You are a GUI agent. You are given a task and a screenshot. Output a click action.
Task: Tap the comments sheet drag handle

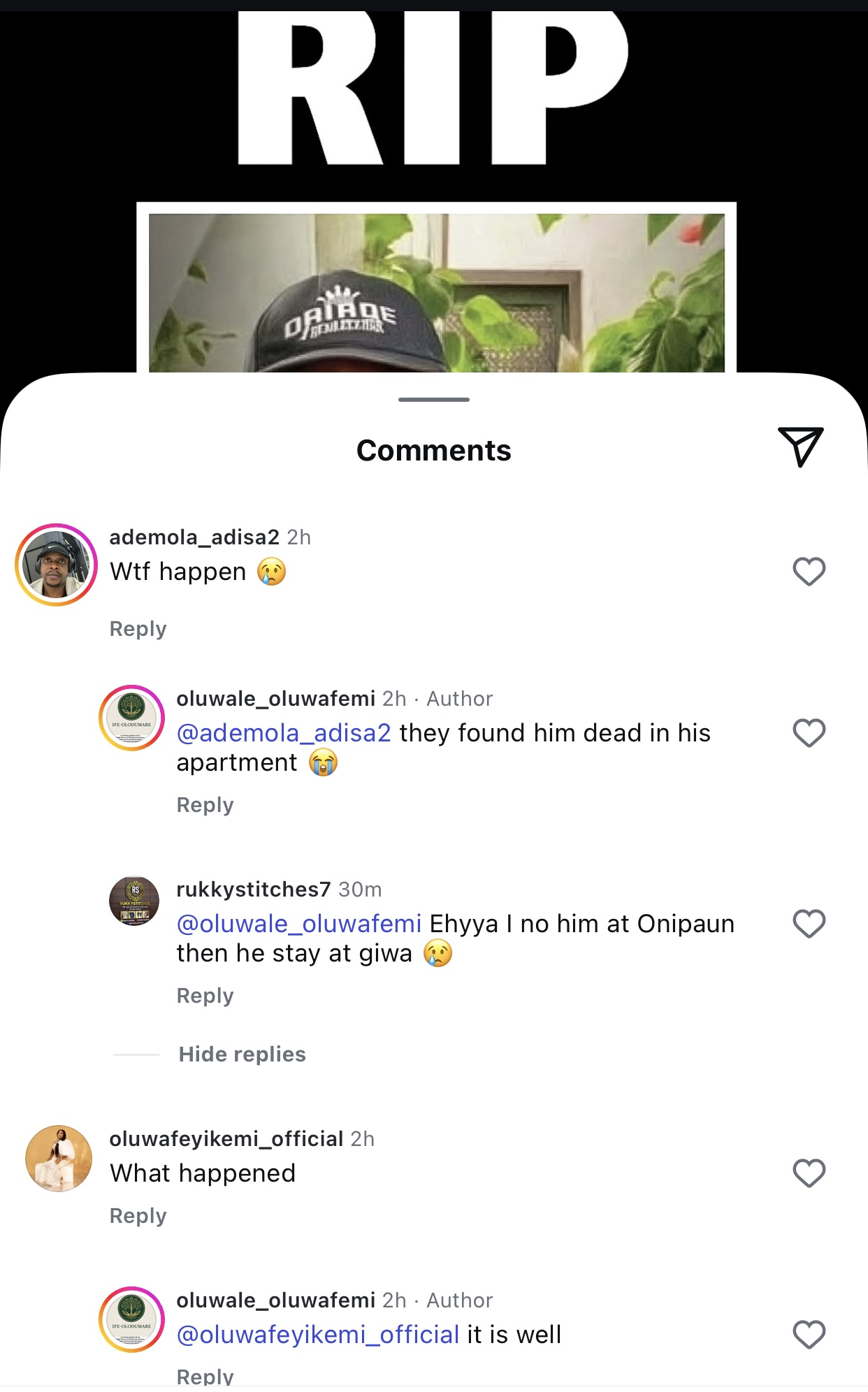pyautogui.click(x=433, y=400)
